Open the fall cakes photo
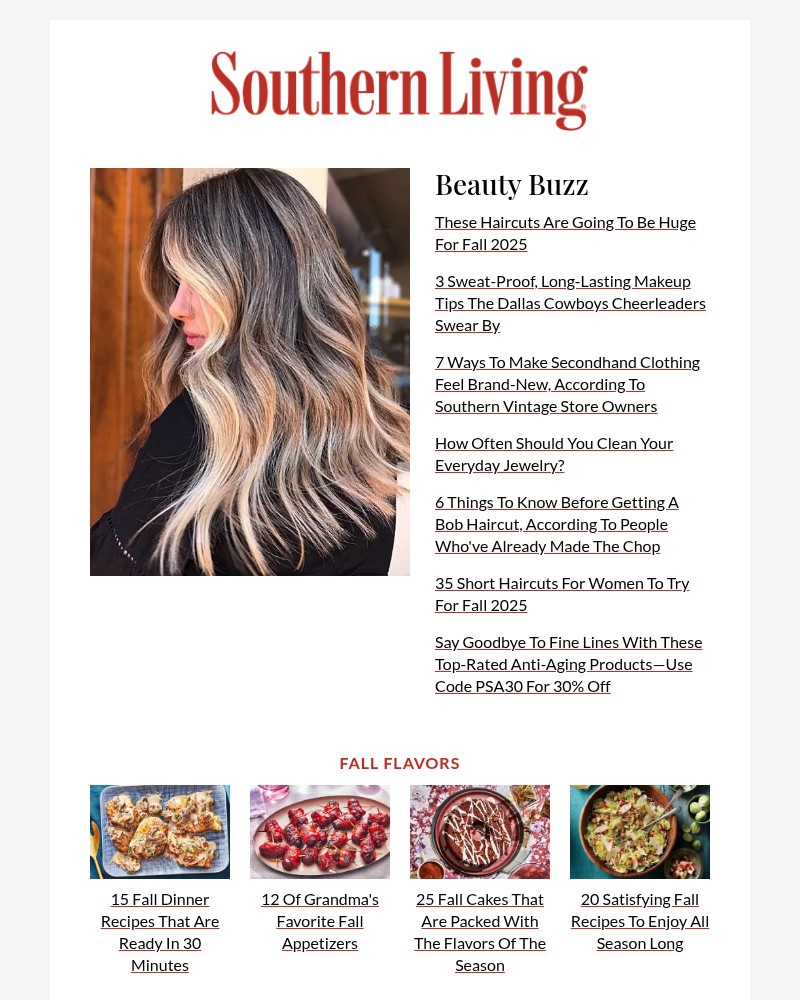The image size is (800, 1000). pos(480,831)
